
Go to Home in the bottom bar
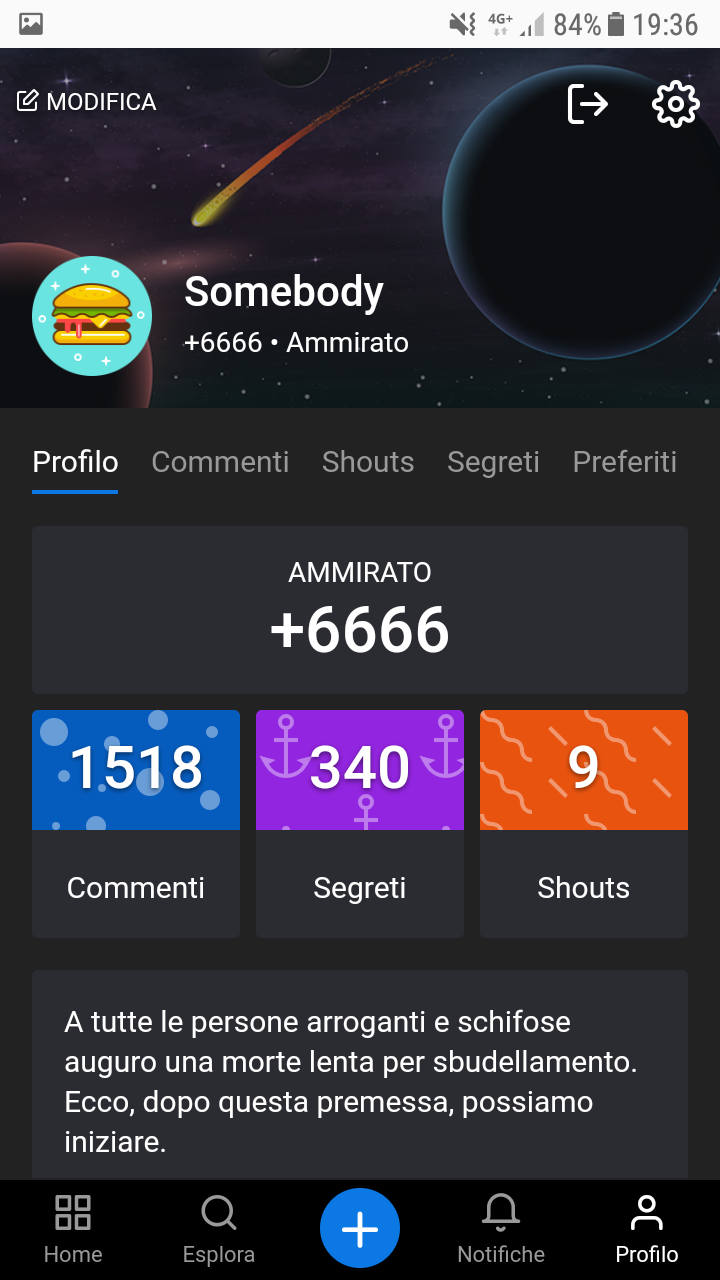point(73,1230)
